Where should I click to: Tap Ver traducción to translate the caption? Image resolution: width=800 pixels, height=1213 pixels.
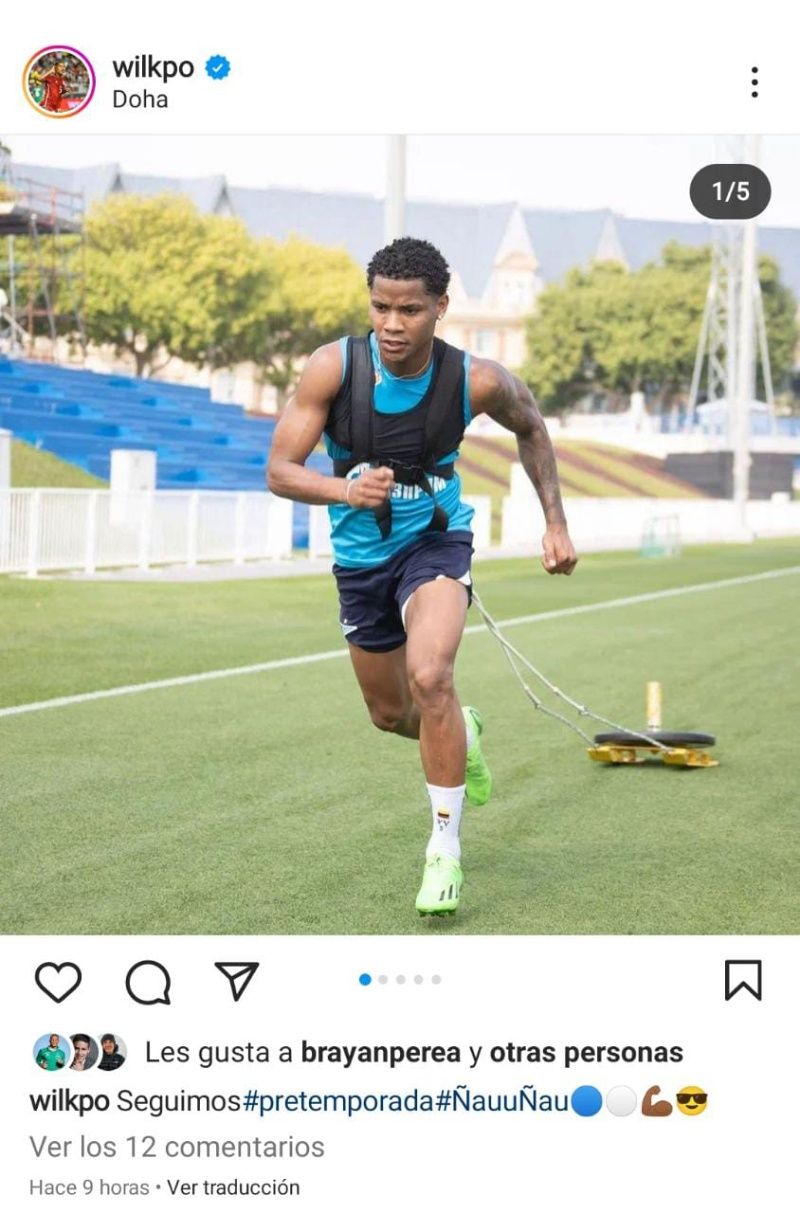point(233,1187)
